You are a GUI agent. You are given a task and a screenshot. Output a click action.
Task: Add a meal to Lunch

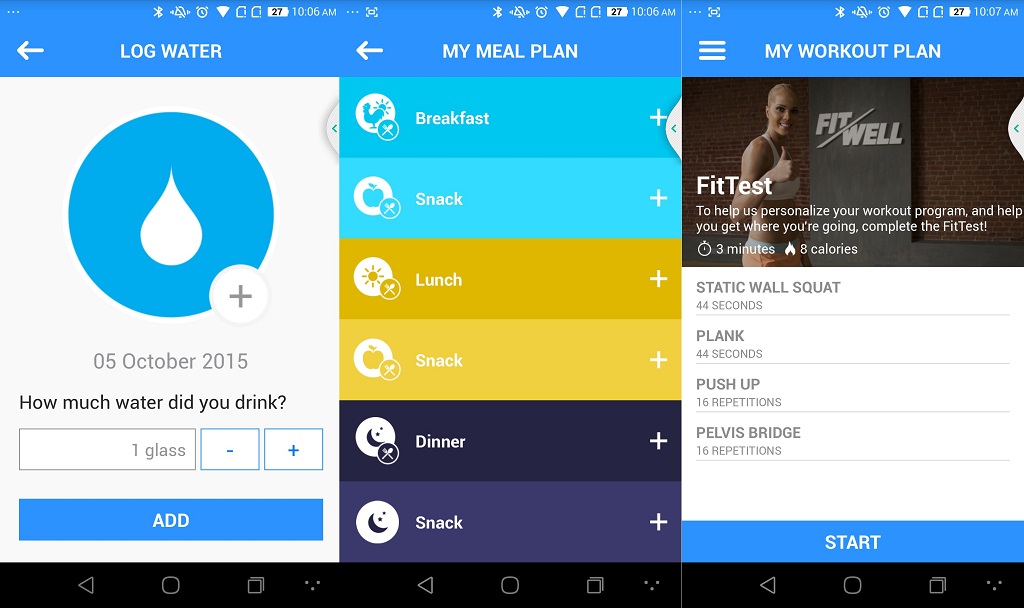658,280
